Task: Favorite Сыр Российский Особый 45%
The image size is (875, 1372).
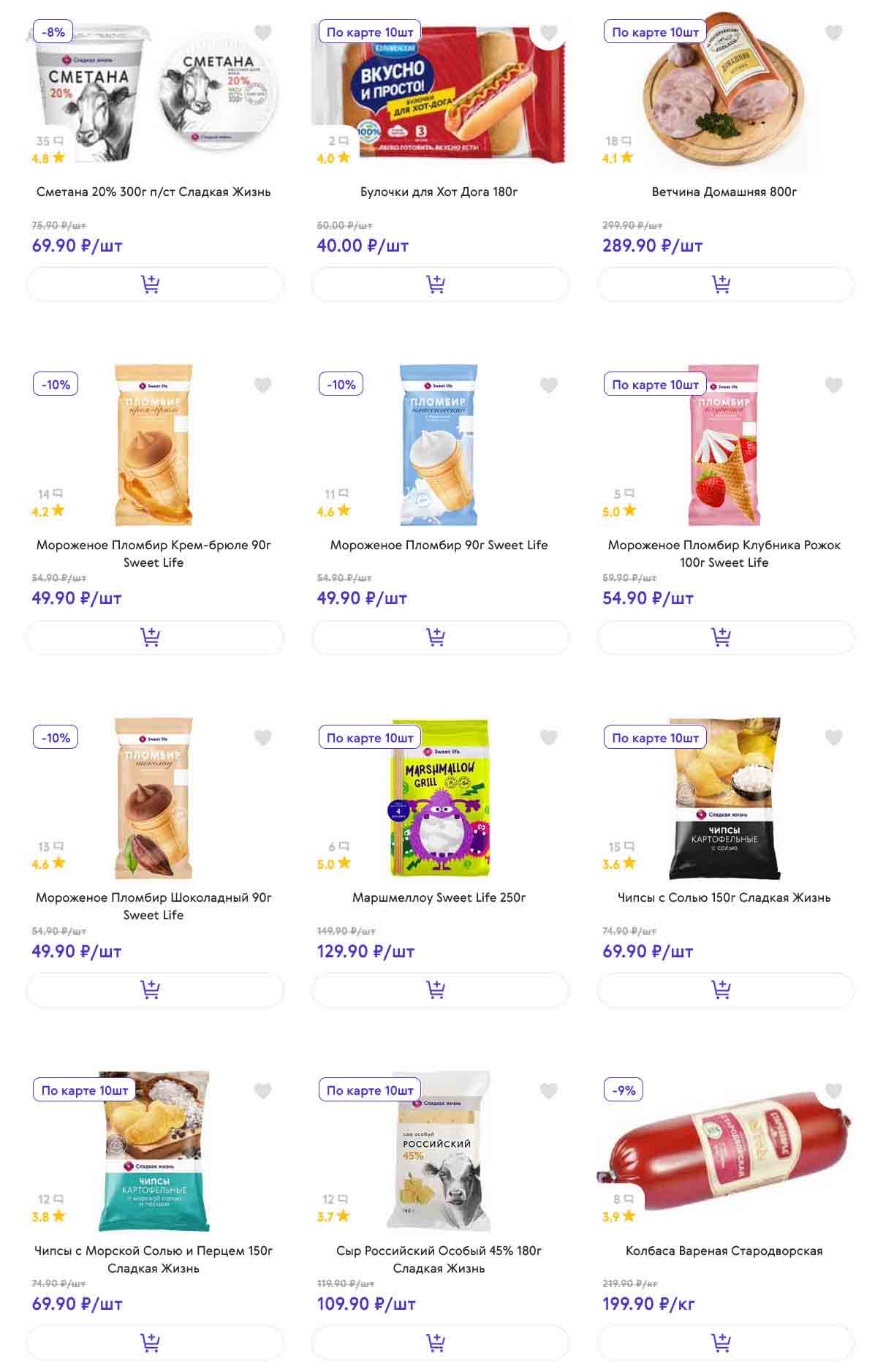Action: point(548,1090)
